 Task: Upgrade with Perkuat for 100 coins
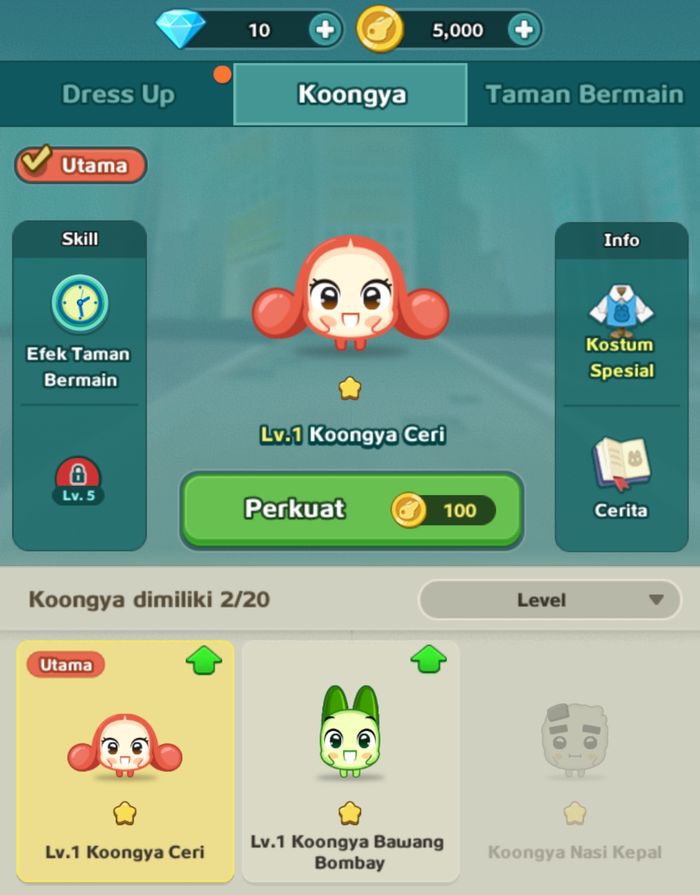coord(351,510)
